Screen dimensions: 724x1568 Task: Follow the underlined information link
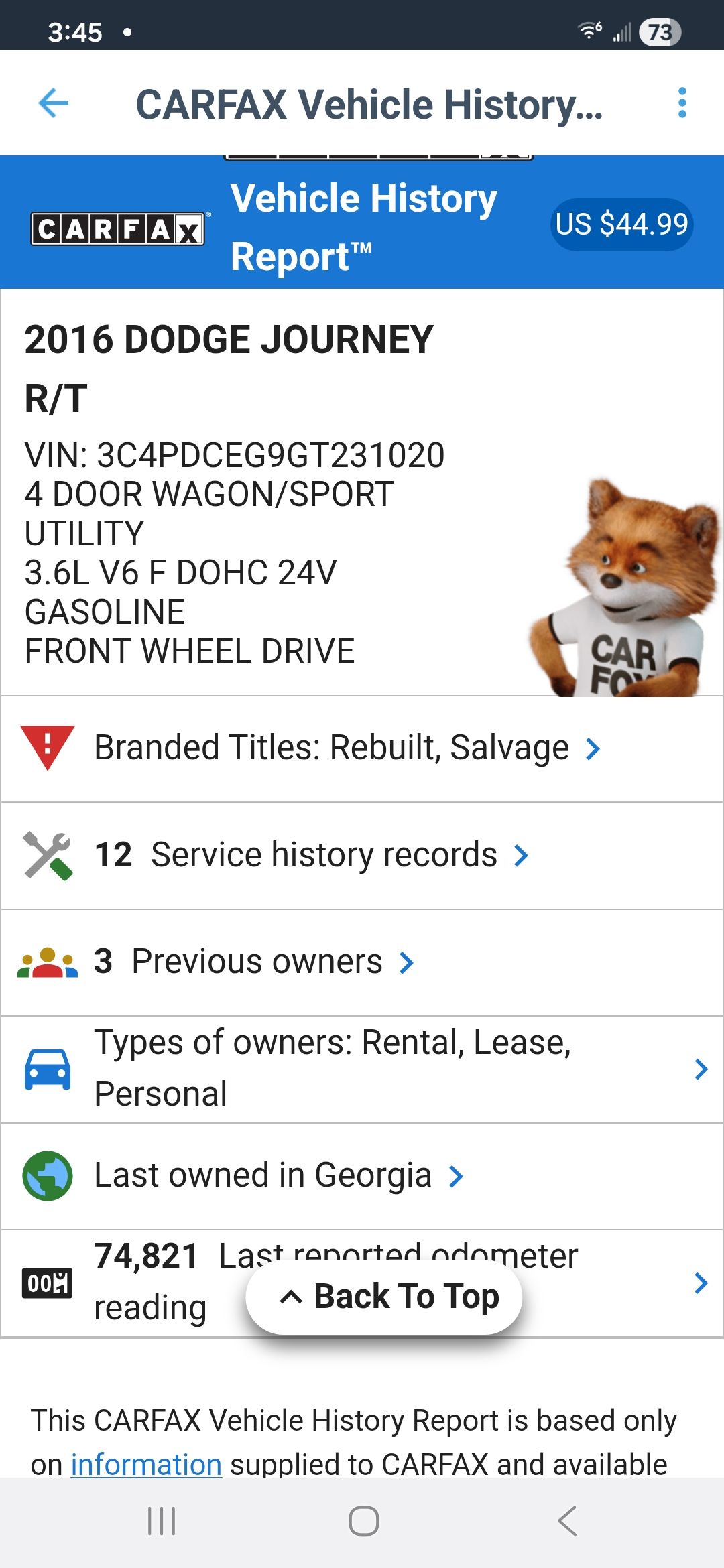coord(146,1464)
